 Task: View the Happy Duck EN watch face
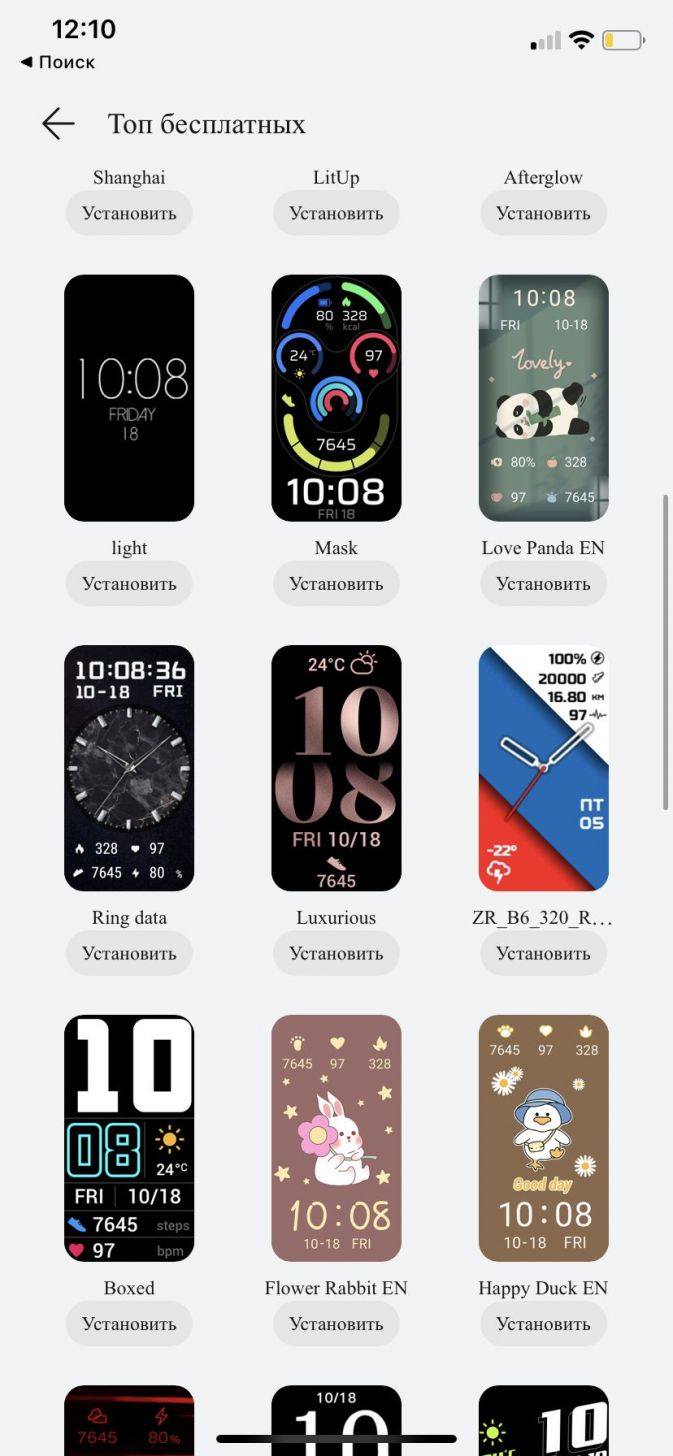[543, 1138]
